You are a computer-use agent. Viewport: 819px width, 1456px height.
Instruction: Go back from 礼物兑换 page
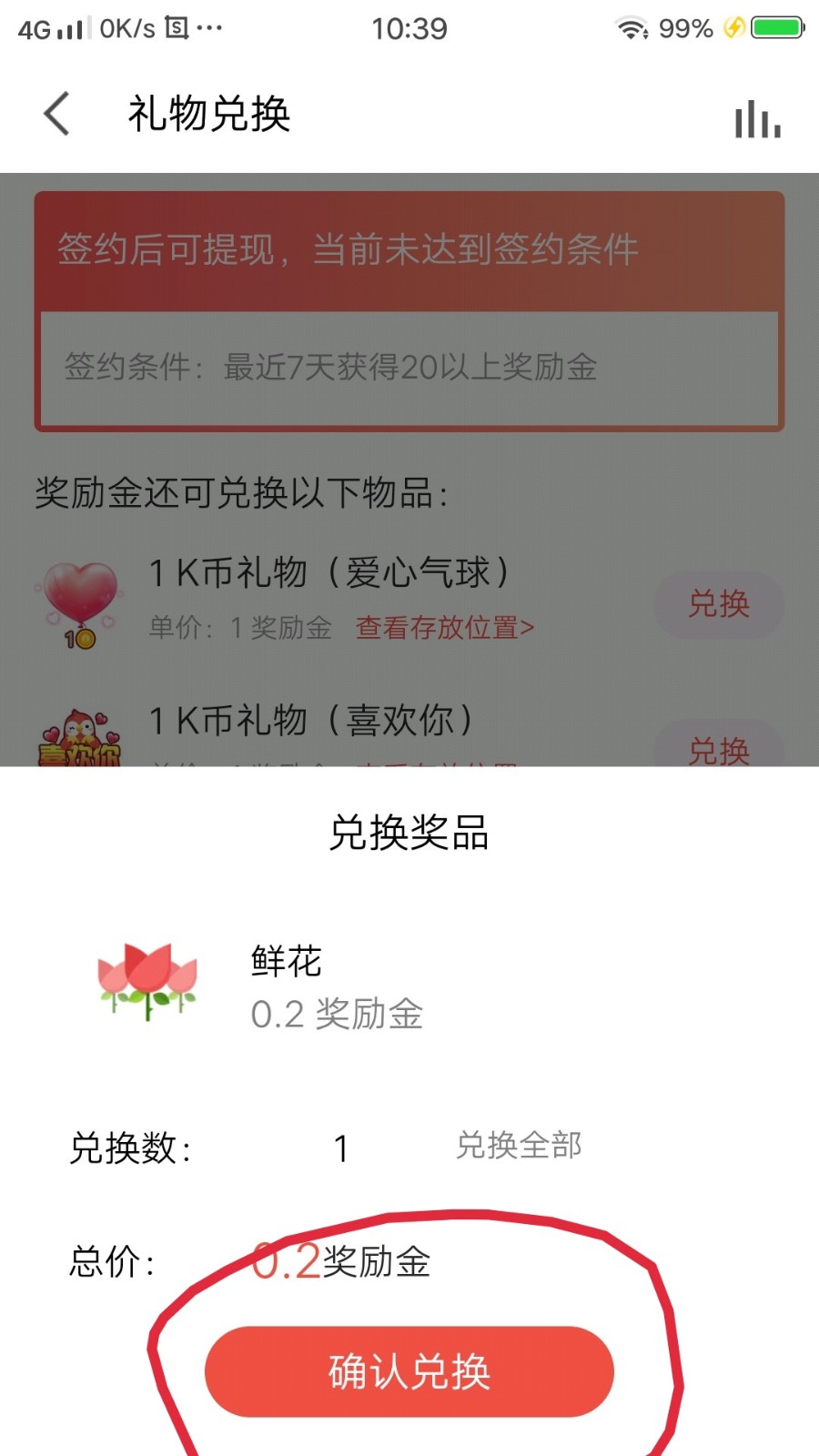(57, 115)
